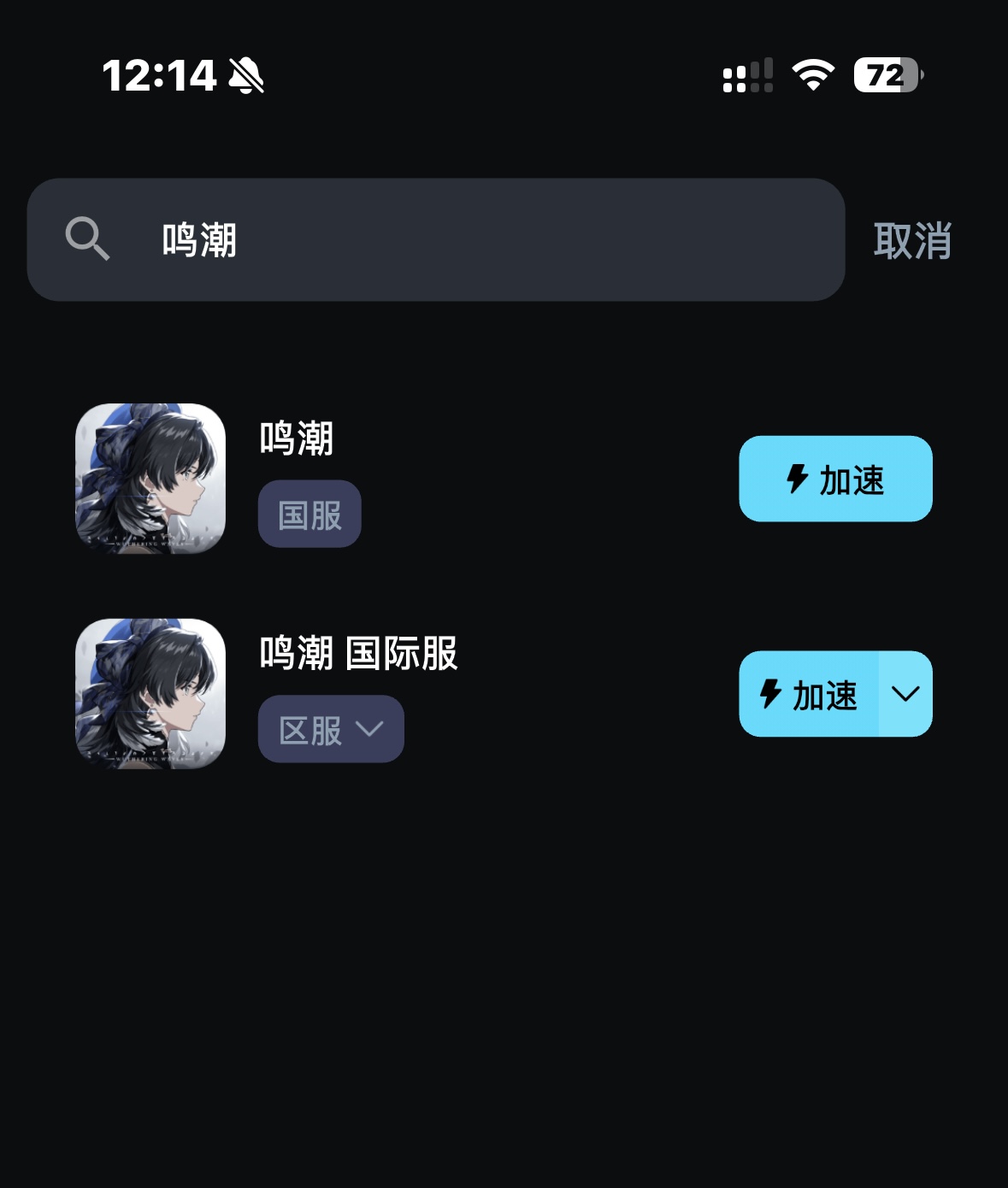The height and width of the screenshot is (1188, 1008).
Task: Cancel the search with 取消
Action: [x=911, y=240]
